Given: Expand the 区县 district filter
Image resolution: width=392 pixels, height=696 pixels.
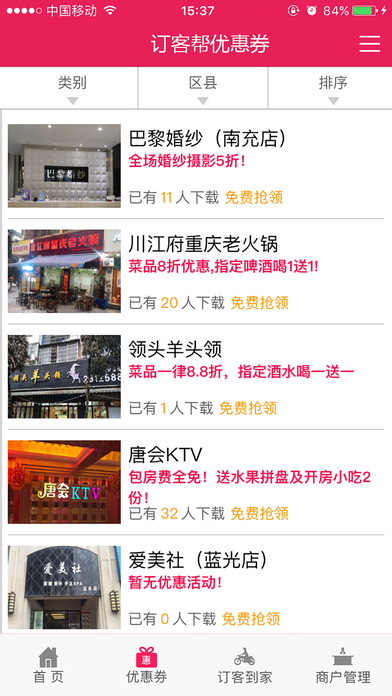Looking at the screenshot, I should coord(203,88).
